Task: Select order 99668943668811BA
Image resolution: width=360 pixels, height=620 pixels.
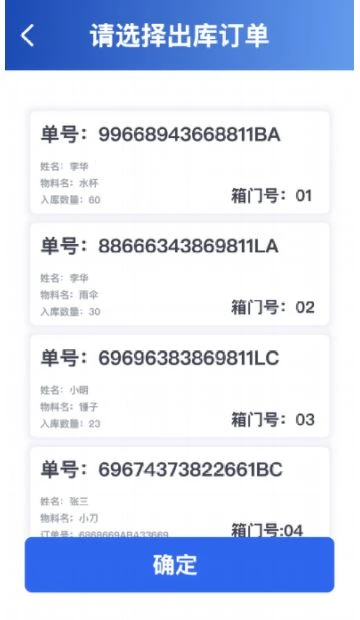Action: (180, 162)
